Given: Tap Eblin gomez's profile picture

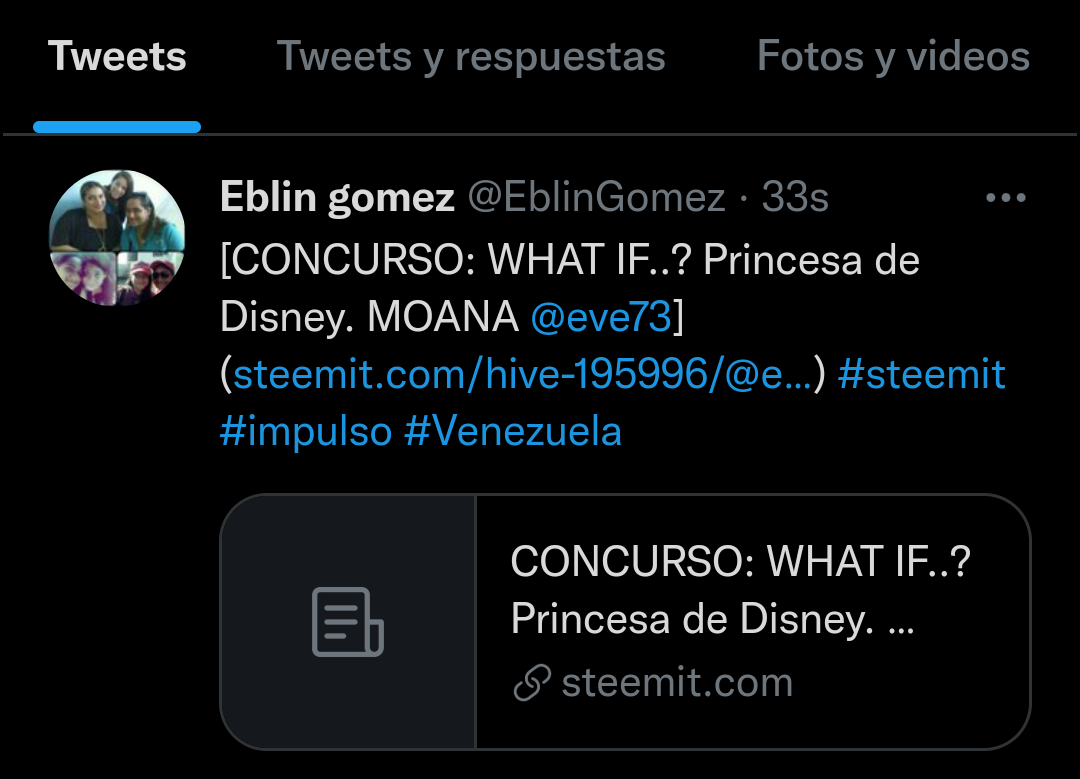Looking at the screenshot, I should tap(117, 237).
